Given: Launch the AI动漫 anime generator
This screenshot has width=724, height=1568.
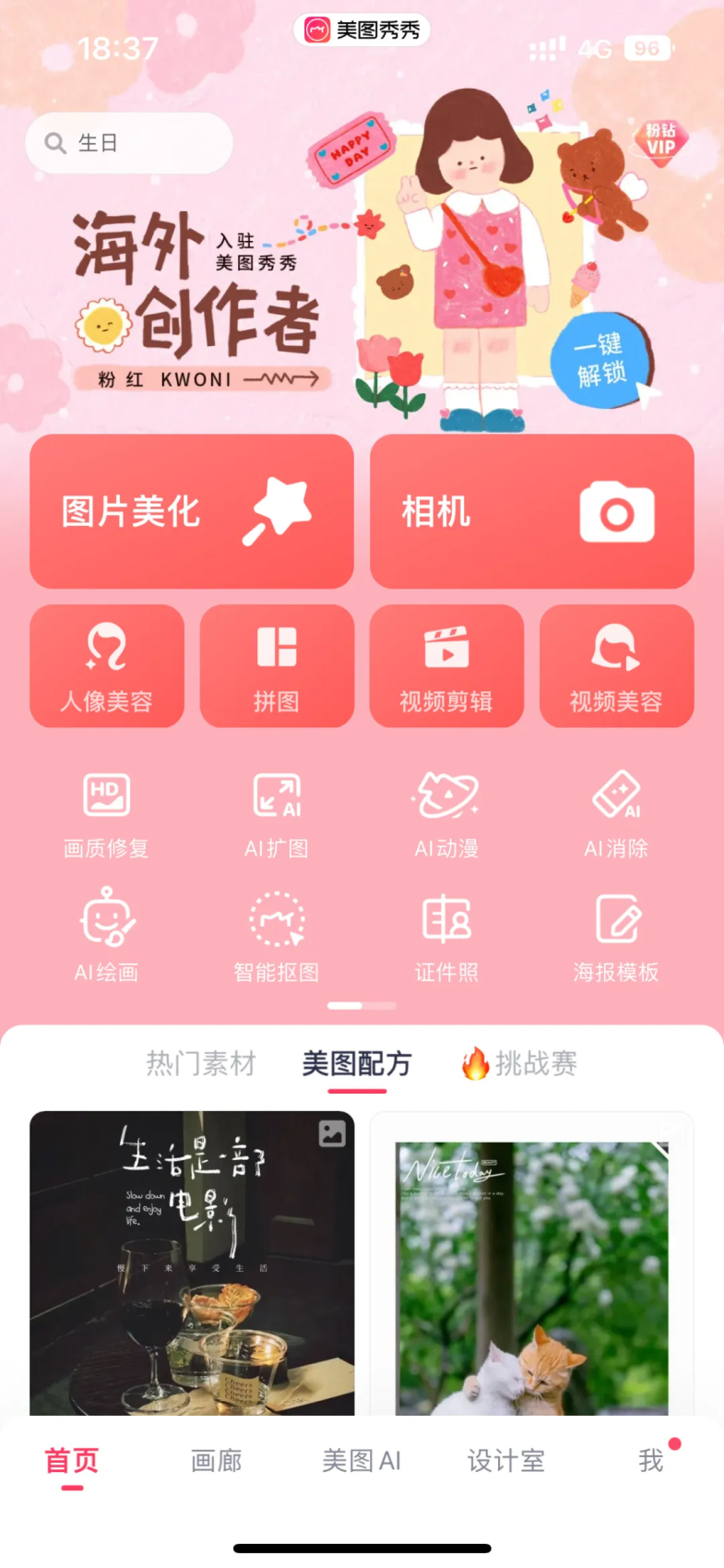Looking at the screenshot, I should pyautogui.click(x=446, y=812).
